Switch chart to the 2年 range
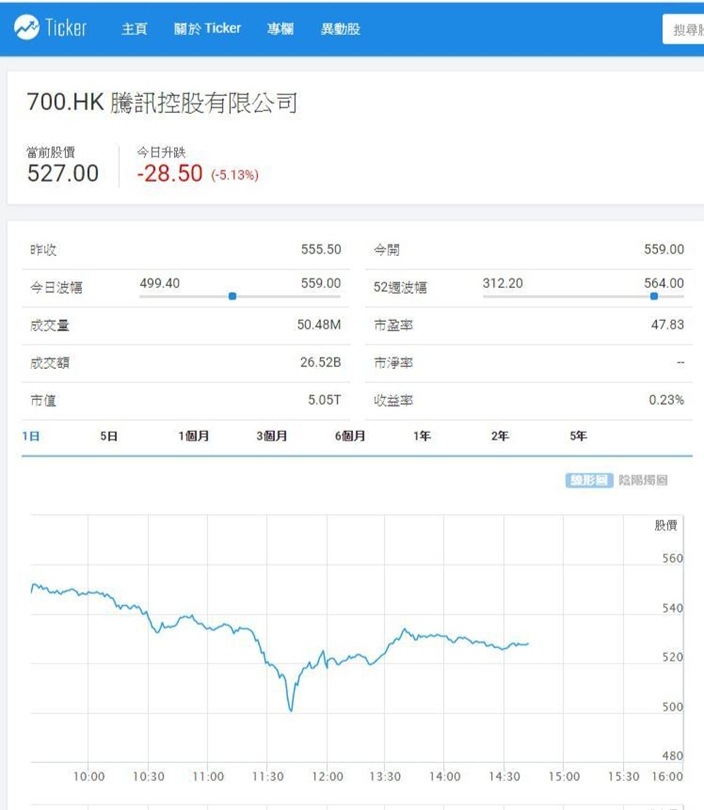The width and height of the screenshot is (704, 810). click(500, 437)
